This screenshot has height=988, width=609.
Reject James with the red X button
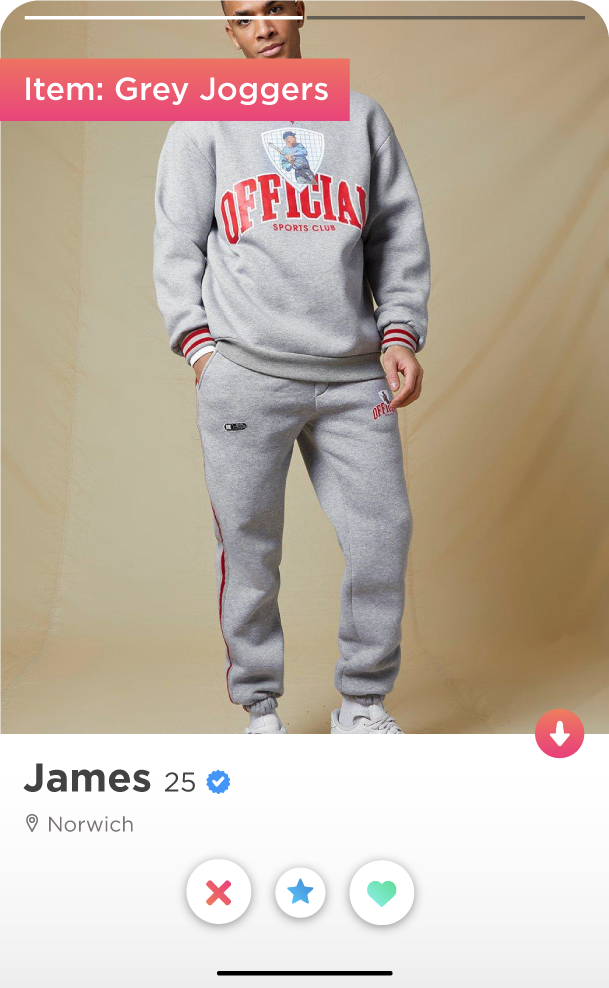(218, 892)
